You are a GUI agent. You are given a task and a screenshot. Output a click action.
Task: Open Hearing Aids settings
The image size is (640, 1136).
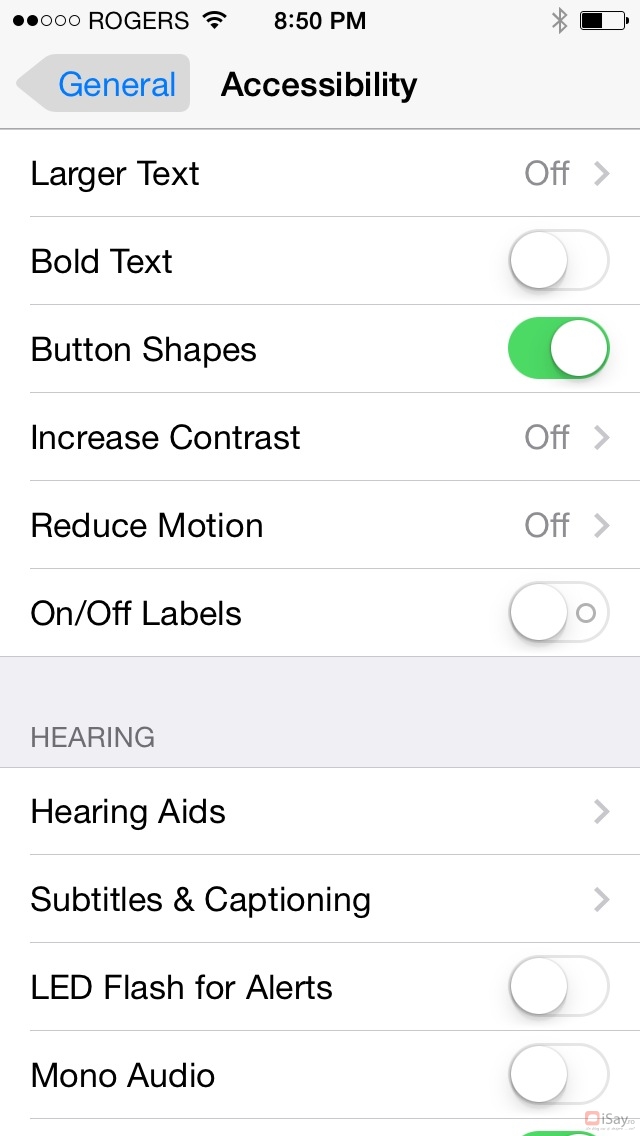[320, 812]
